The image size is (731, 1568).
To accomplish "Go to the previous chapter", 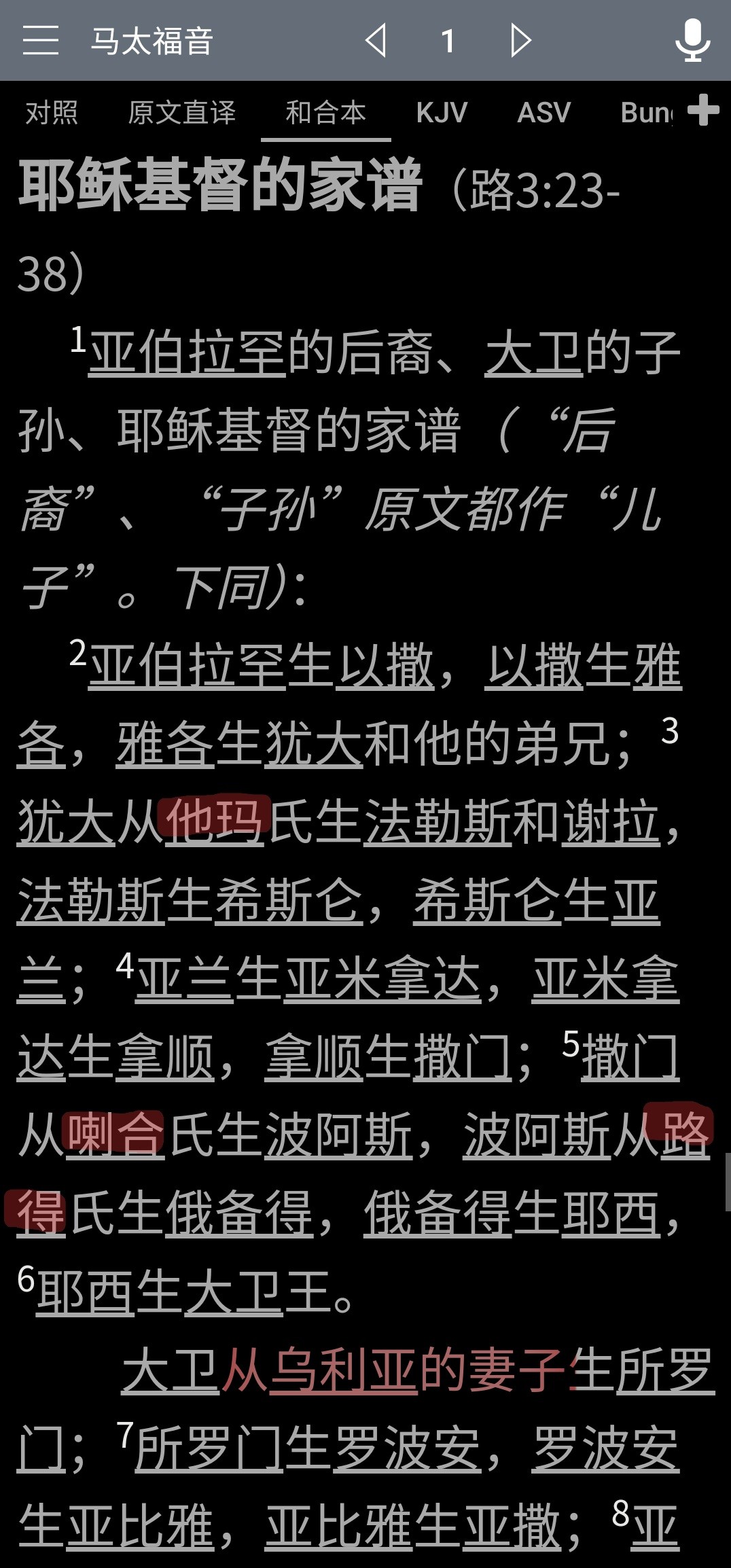I will pyautogui.click(x=376, y=41).
